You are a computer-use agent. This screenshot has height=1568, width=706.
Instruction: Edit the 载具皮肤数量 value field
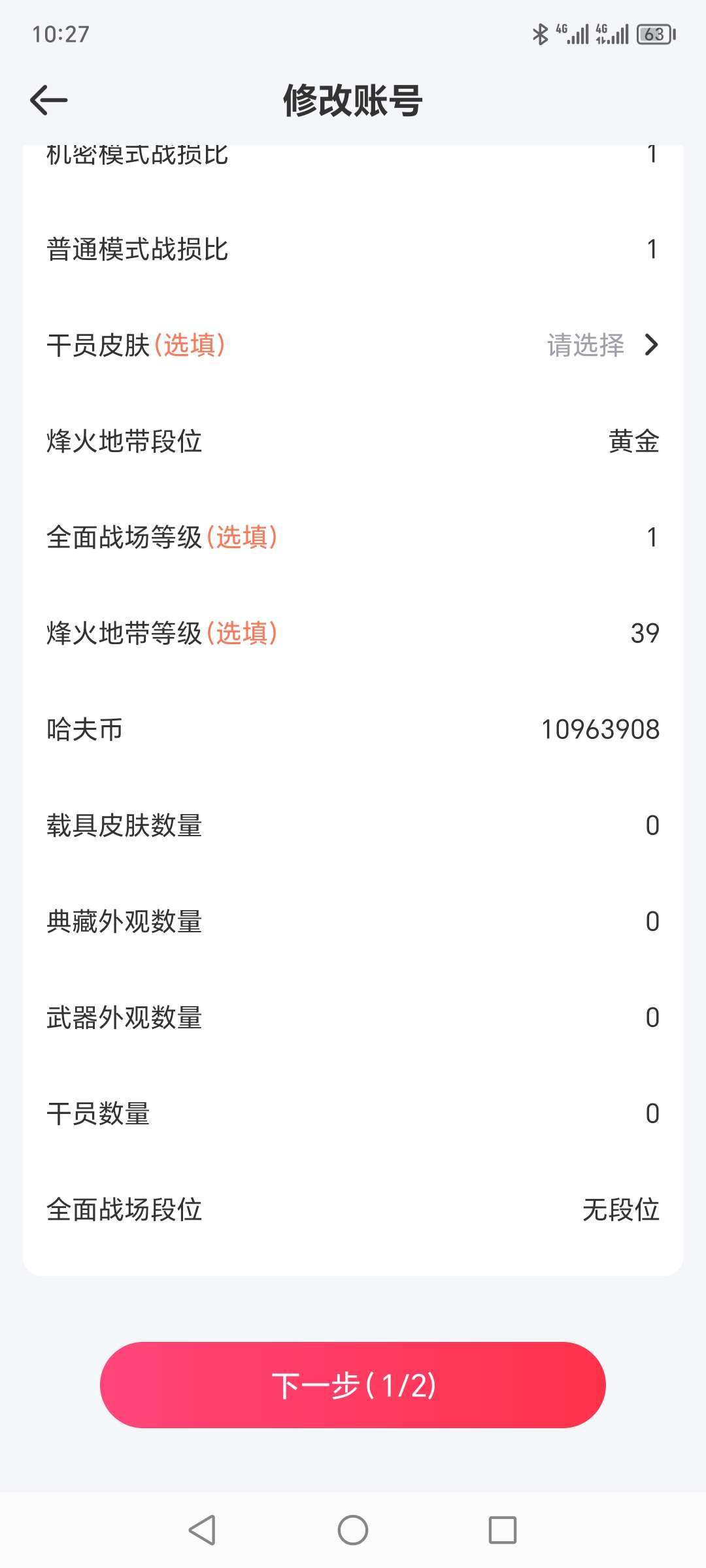tap(652, 825)
